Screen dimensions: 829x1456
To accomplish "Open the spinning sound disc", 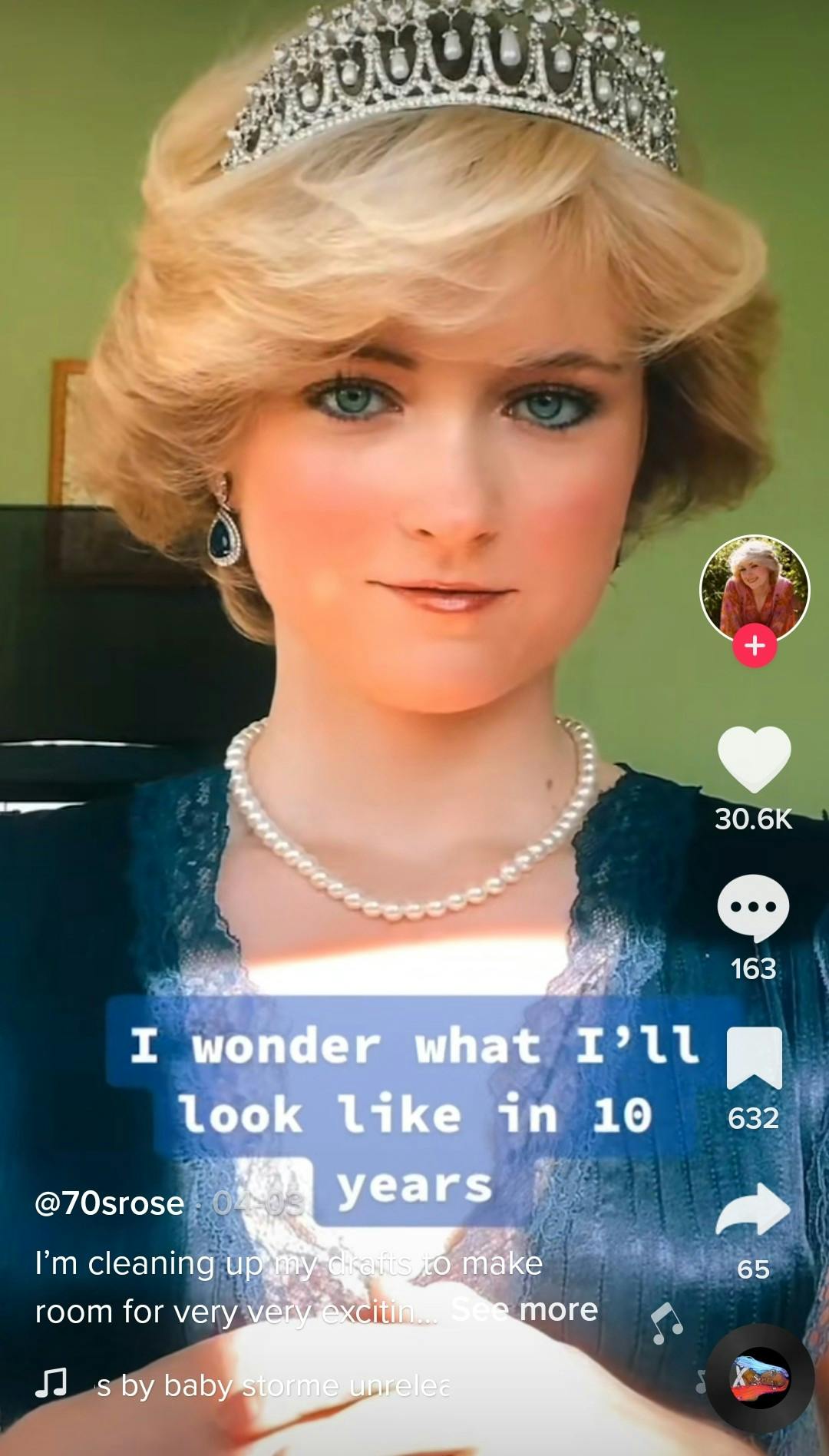I will (x=759, y=1377).
